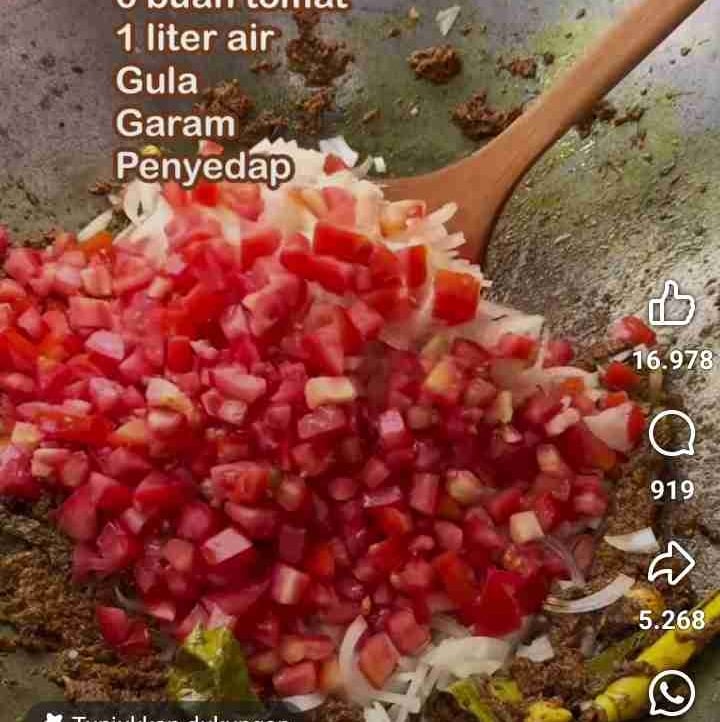Open the comments on this reel
The height and width of the screenshot is (722, 720).
point(671,435)
